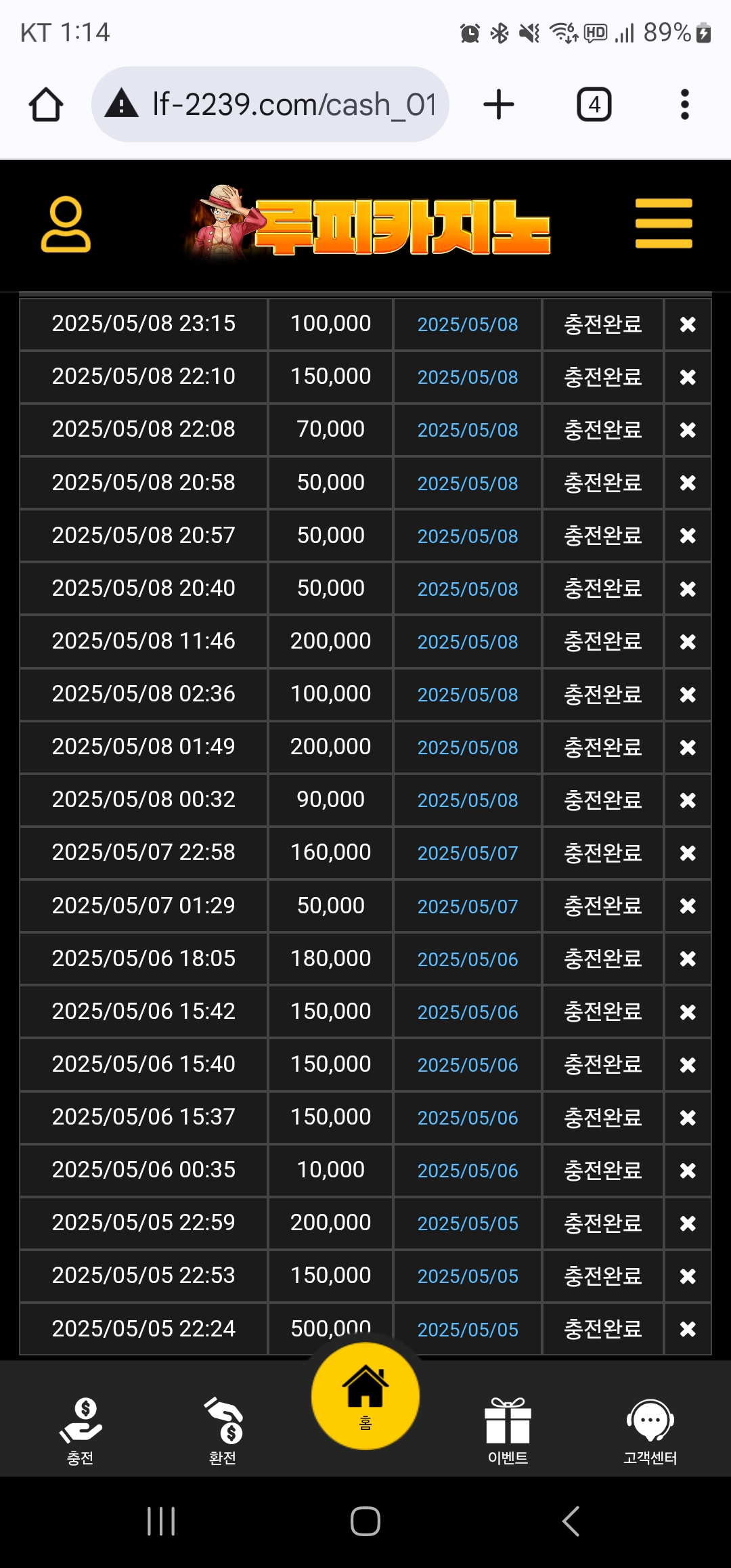This screenshot has width=731, height=1568.
Task: Remove the 2025/05/07 22:58 entry
Action: point(688,853)
